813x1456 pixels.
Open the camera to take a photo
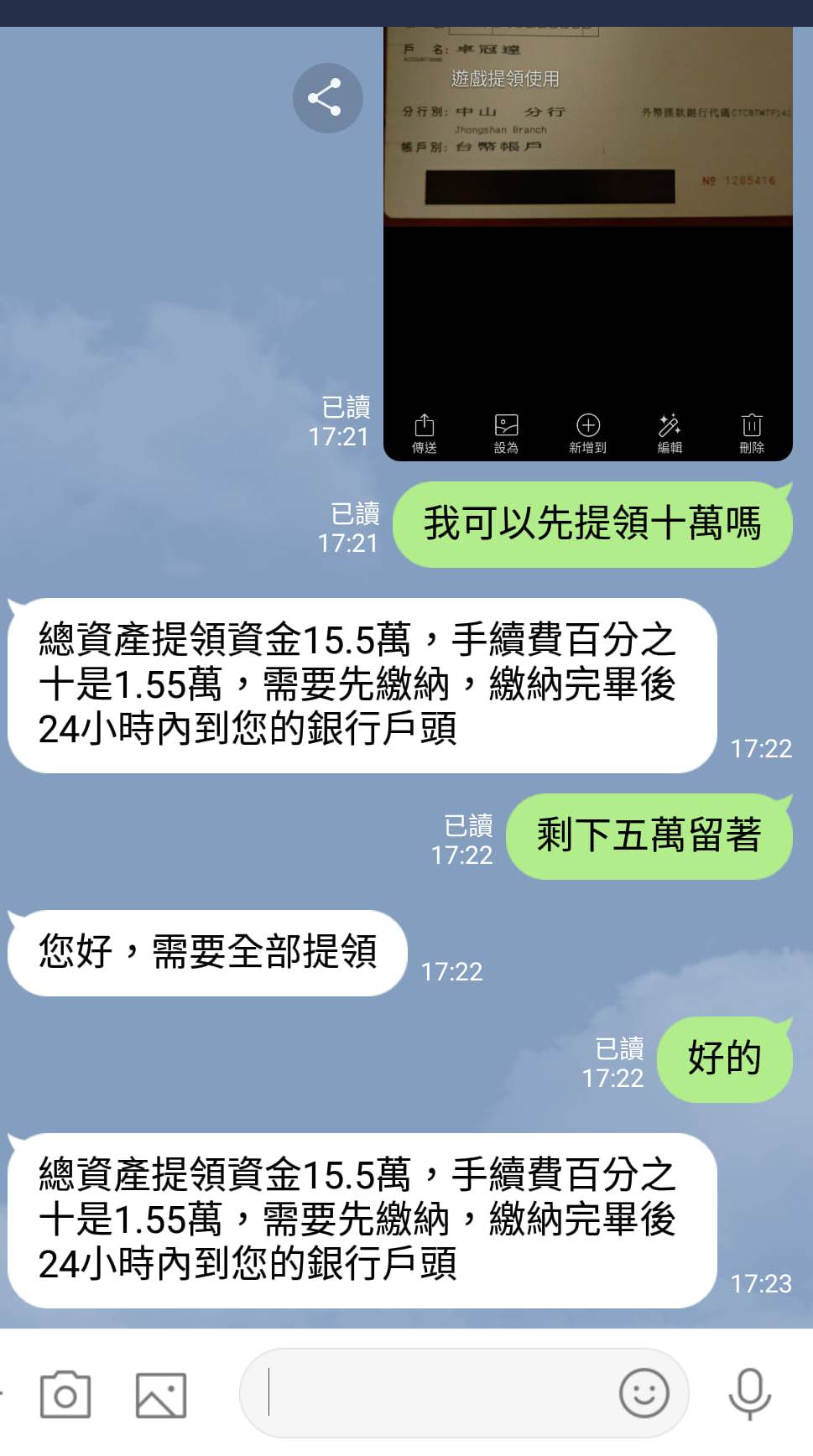pyautogui.click(x=65, y=1395)
